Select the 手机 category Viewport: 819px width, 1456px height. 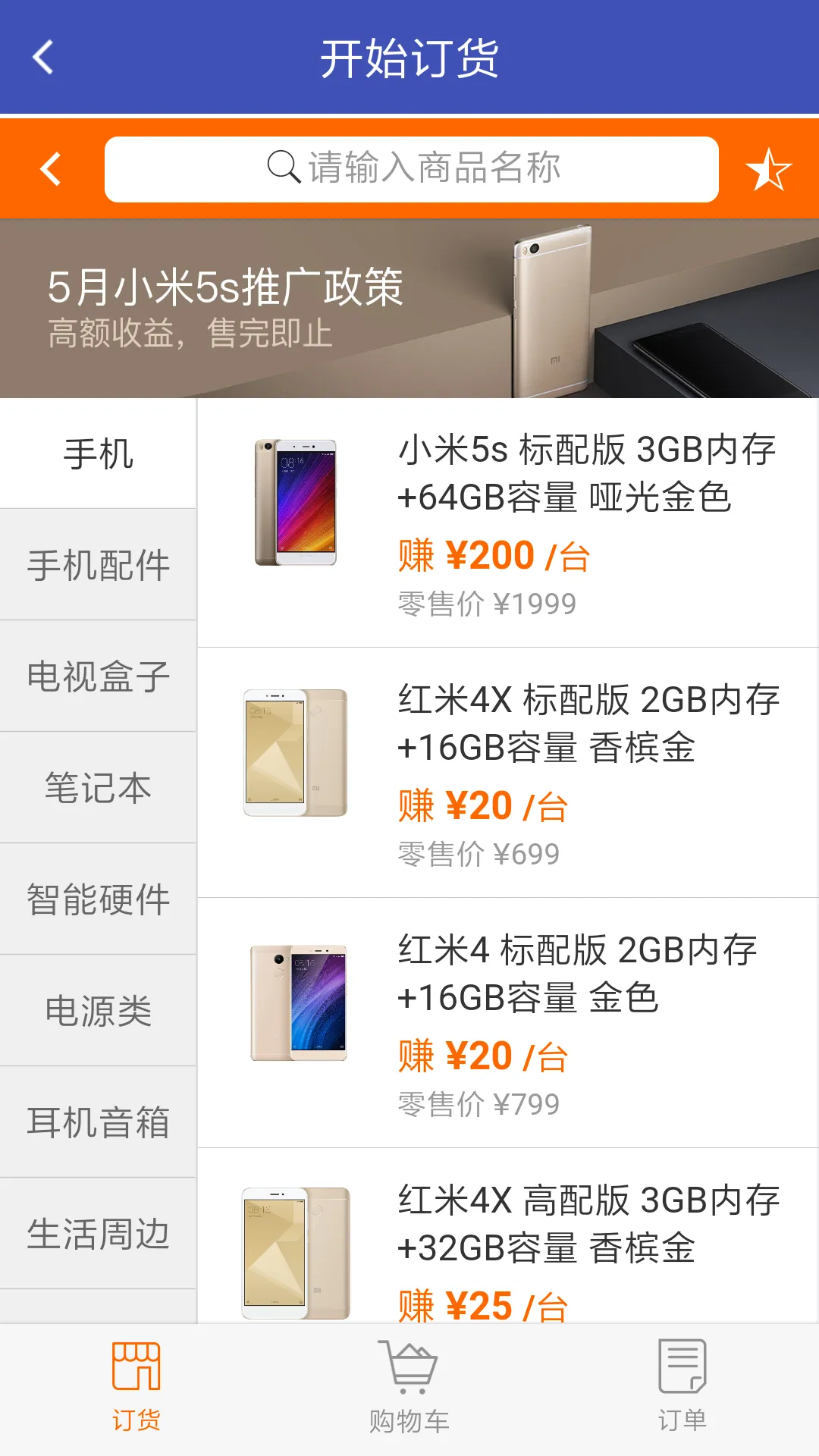pos(99,454)
